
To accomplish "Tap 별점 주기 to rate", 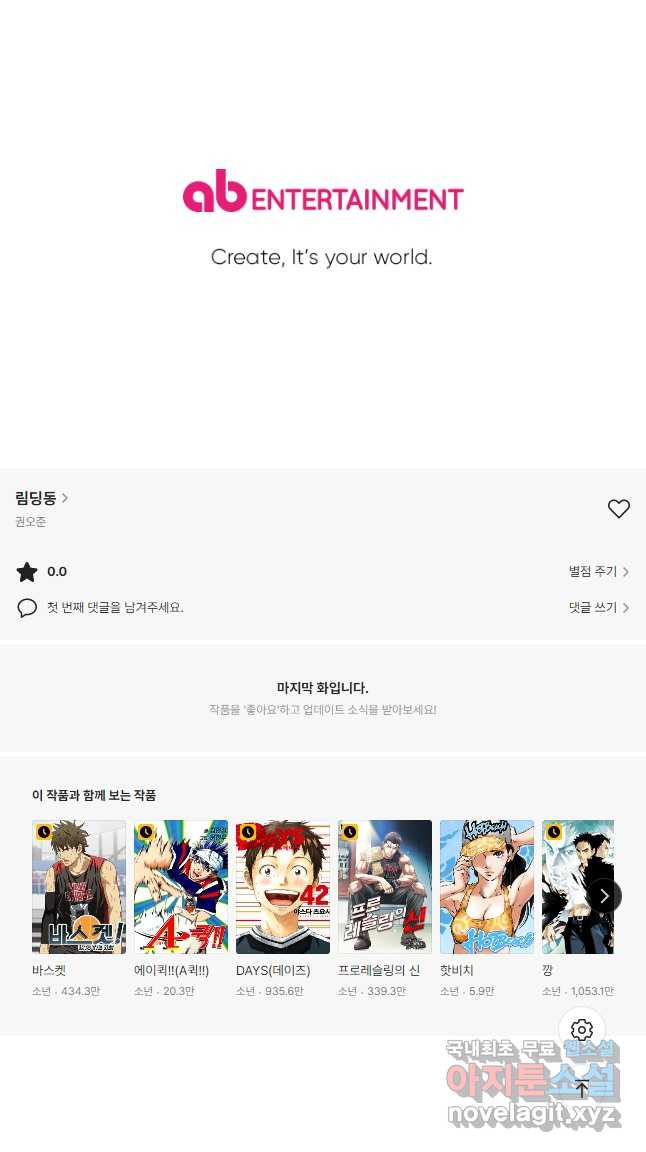I will pyautogui.click(x=598, y=572).
